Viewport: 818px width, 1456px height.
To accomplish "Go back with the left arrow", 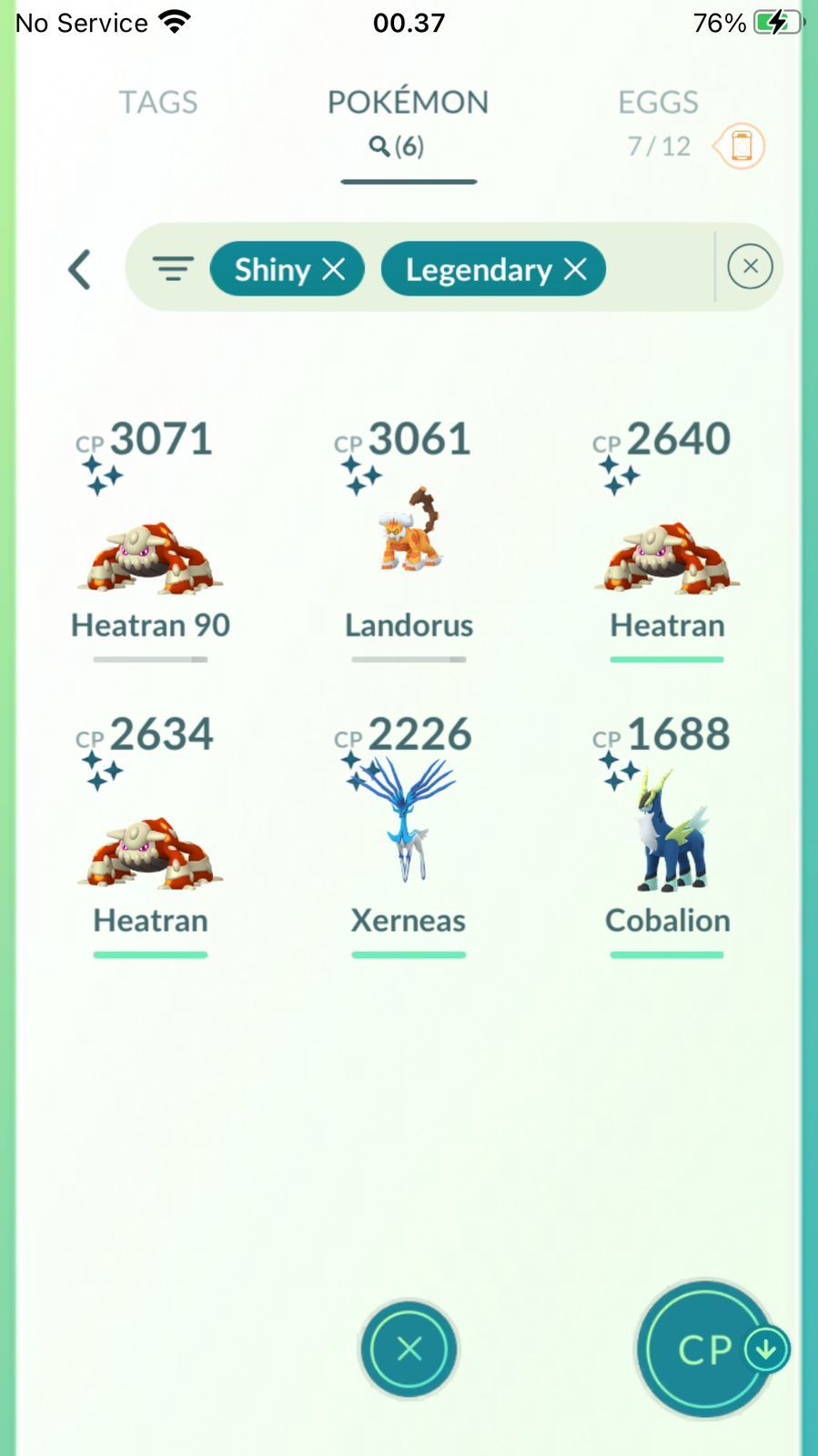I will point(80,269).
